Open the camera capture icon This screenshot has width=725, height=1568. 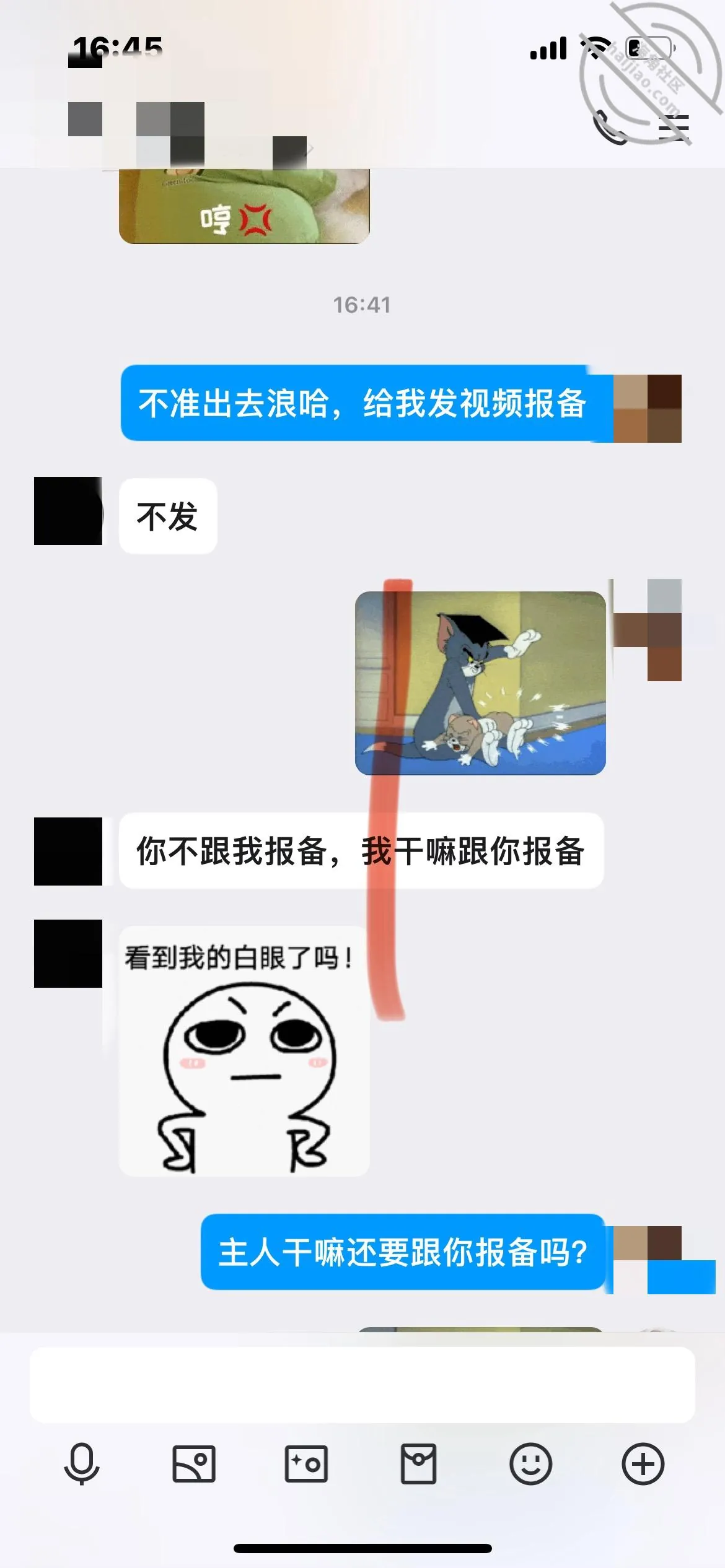306,1464
